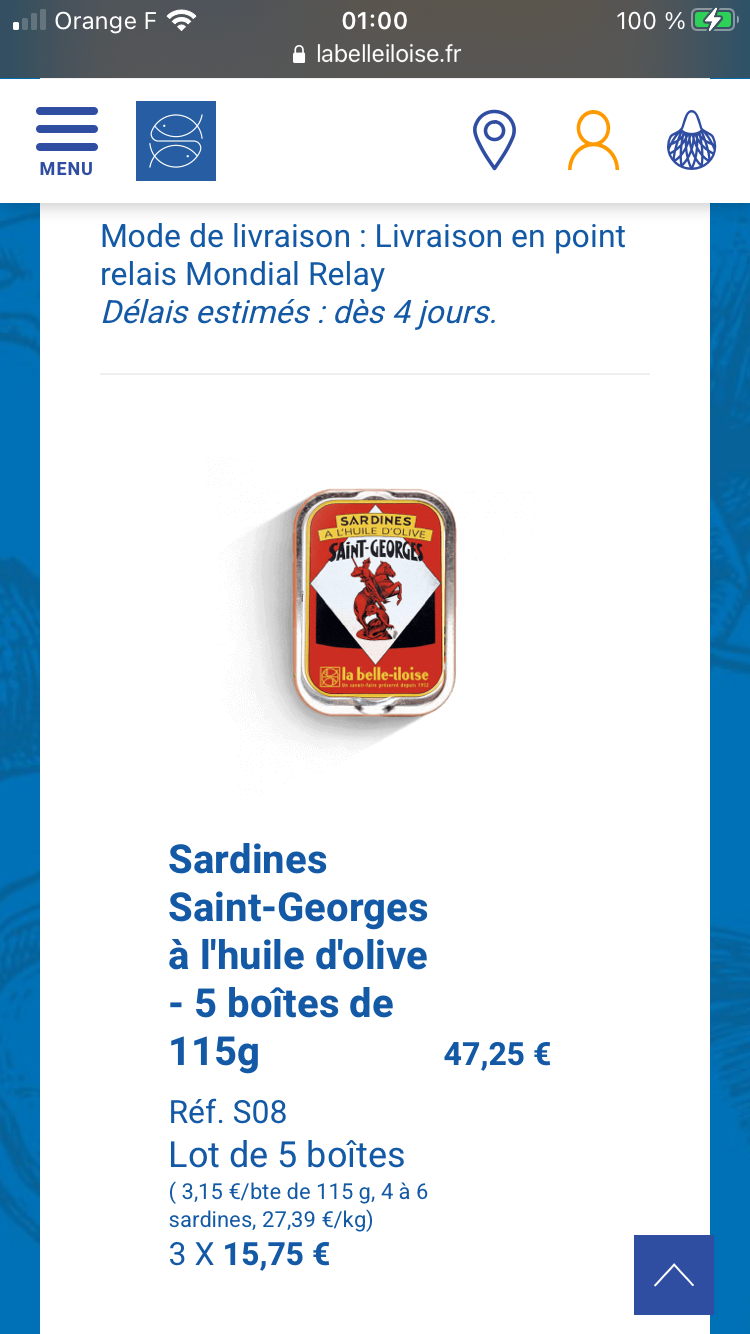This screenshot has height=1334, width=750.
Task: View the shopping basket
Action: point(692,141)
